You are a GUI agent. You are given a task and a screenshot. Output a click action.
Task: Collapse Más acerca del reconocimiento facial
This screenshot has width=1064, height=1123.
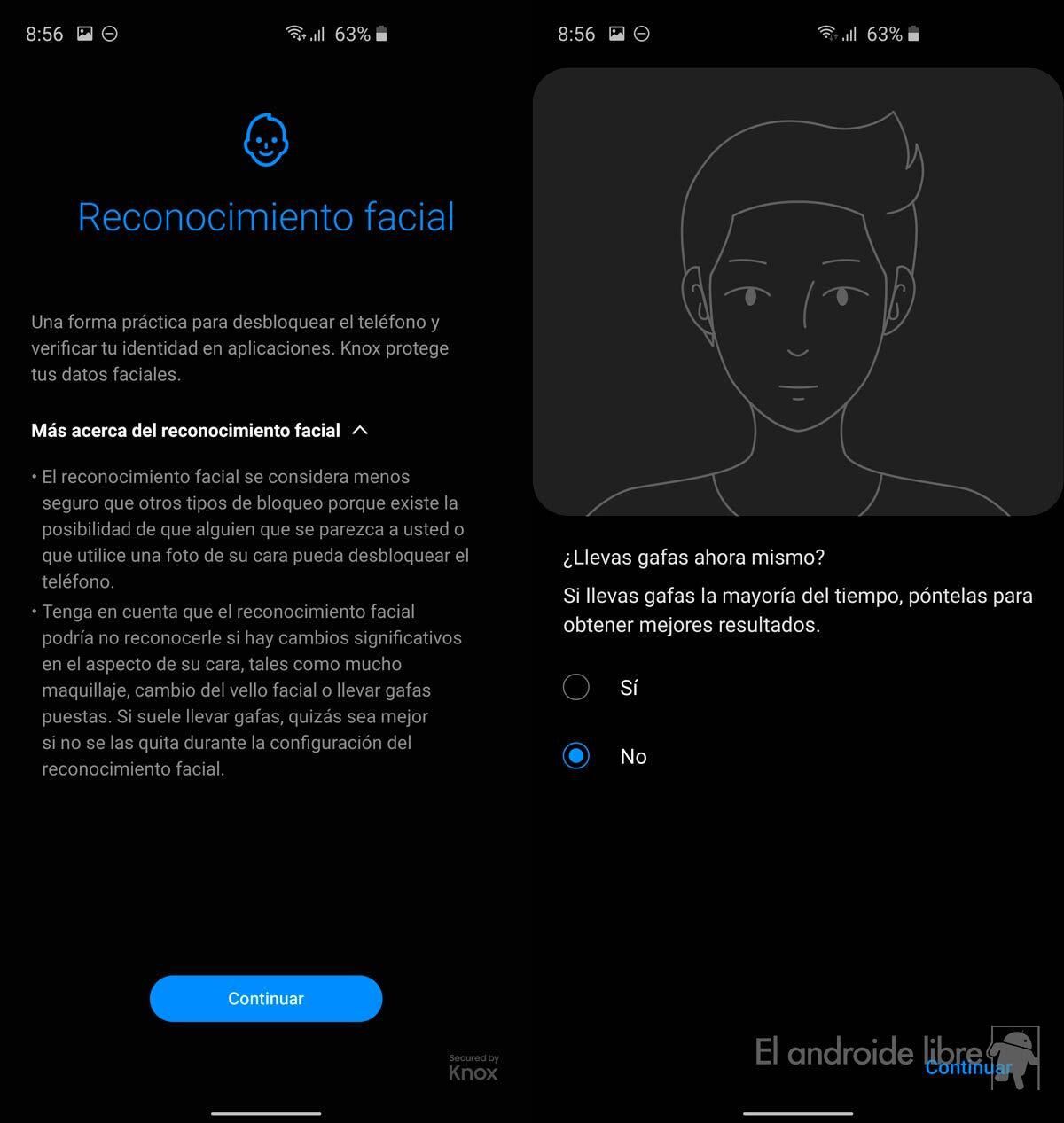click(360, 431)
